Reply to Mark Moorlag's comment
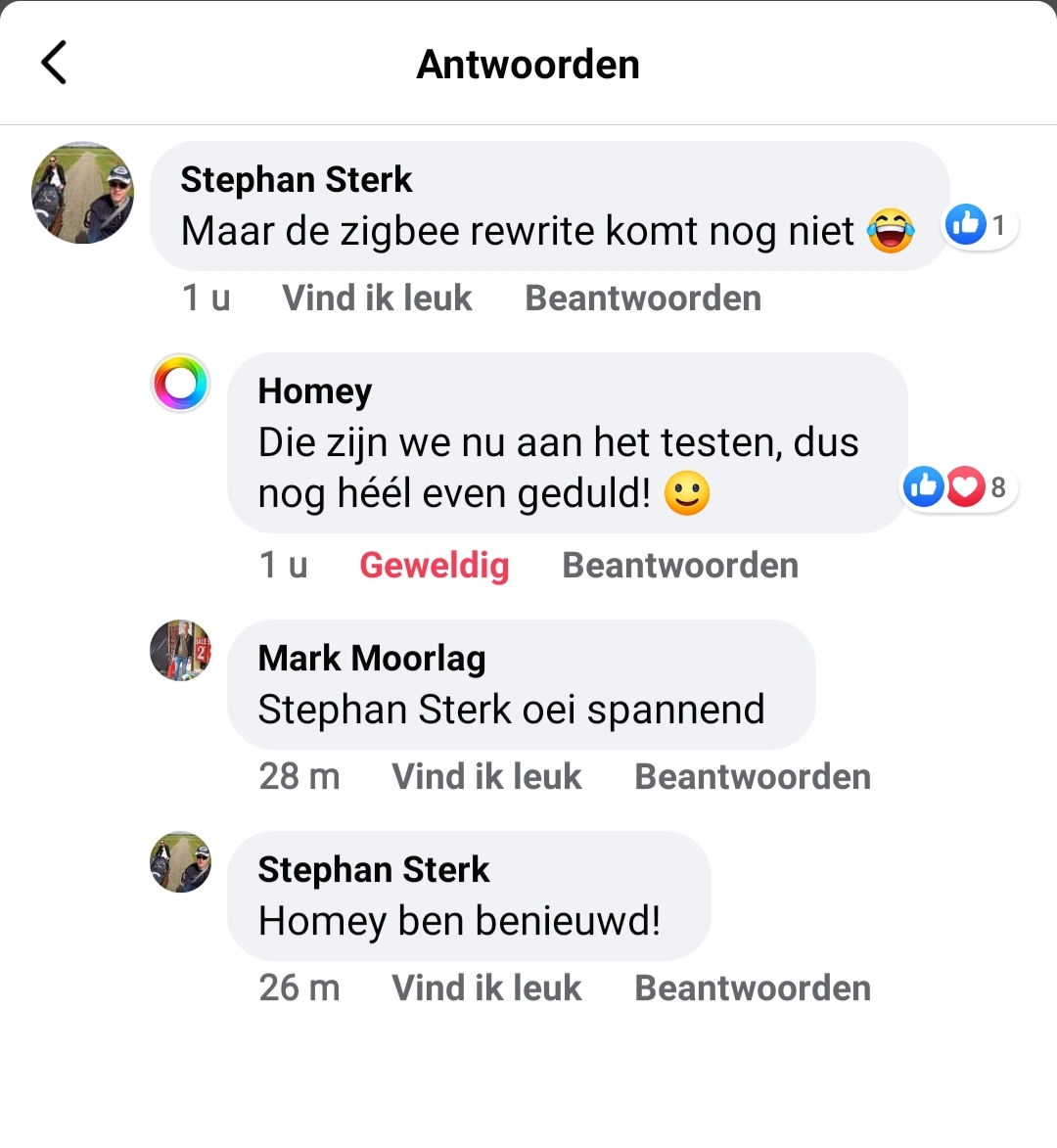The image size is (1057, 1148). pyautogui.click(x=753, y=777)
